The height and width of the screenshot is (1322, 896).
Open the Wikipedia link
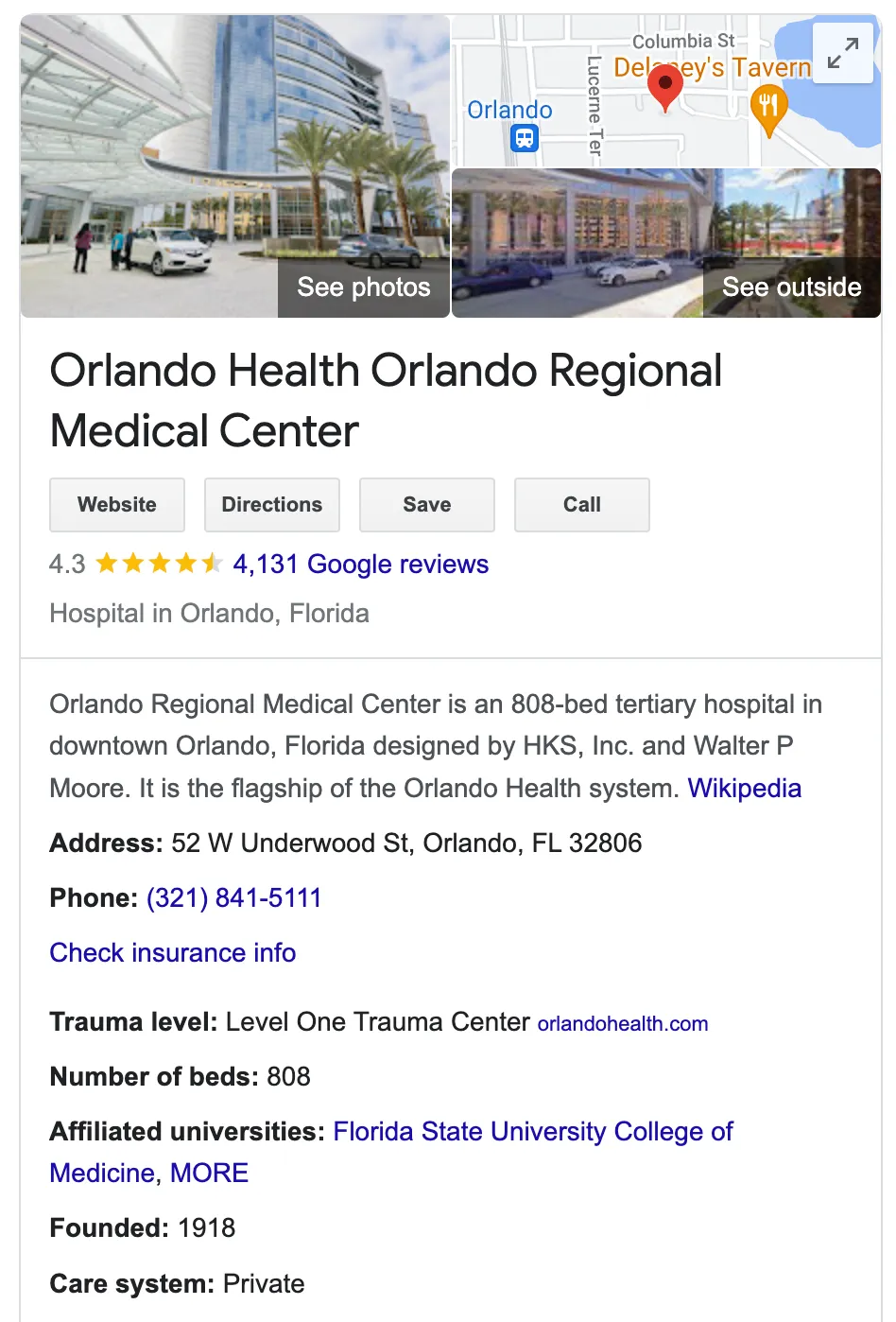pos(745,789)
